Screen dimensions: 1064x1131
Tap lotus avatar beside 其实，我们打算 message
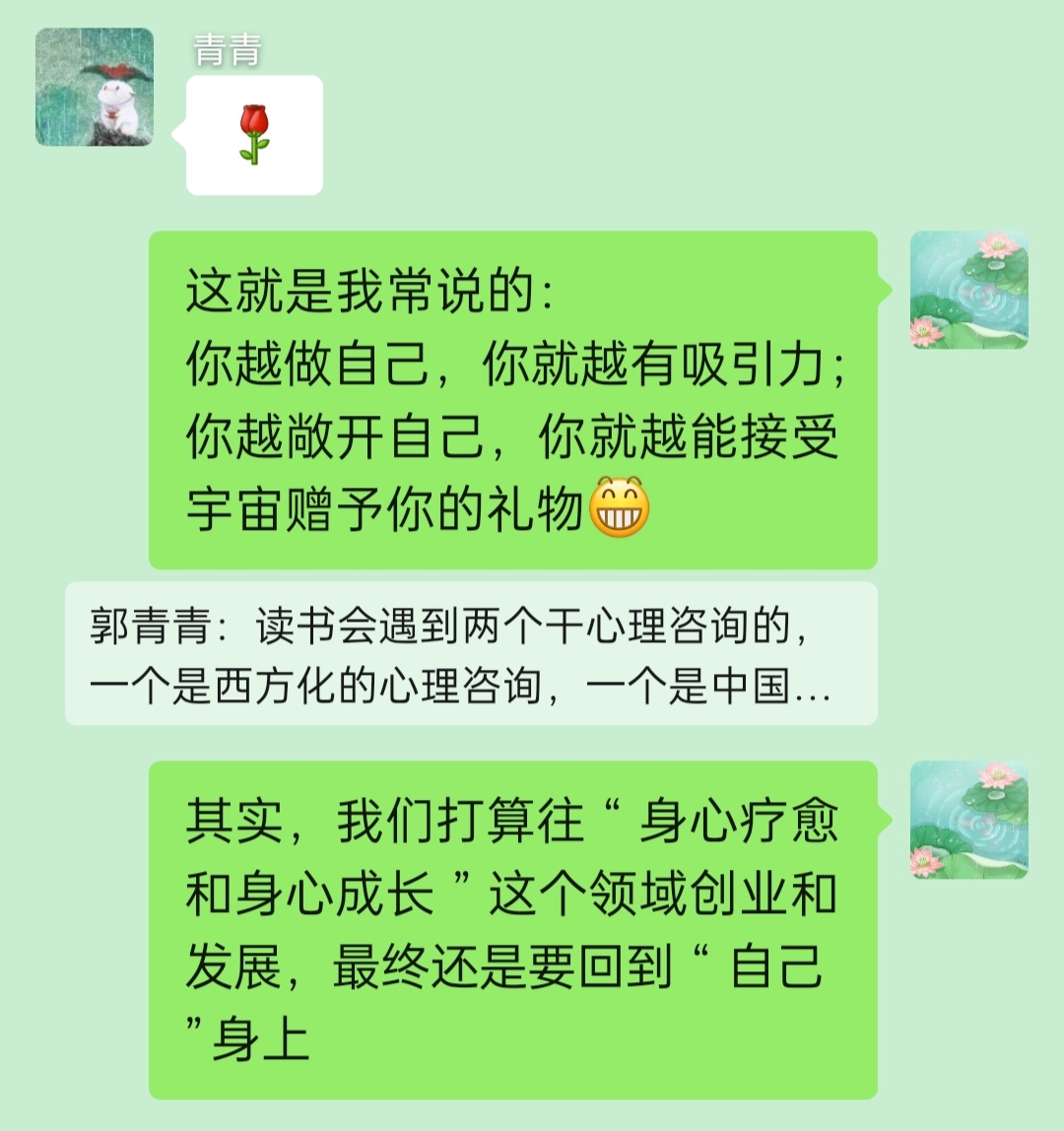coord(968,820)
